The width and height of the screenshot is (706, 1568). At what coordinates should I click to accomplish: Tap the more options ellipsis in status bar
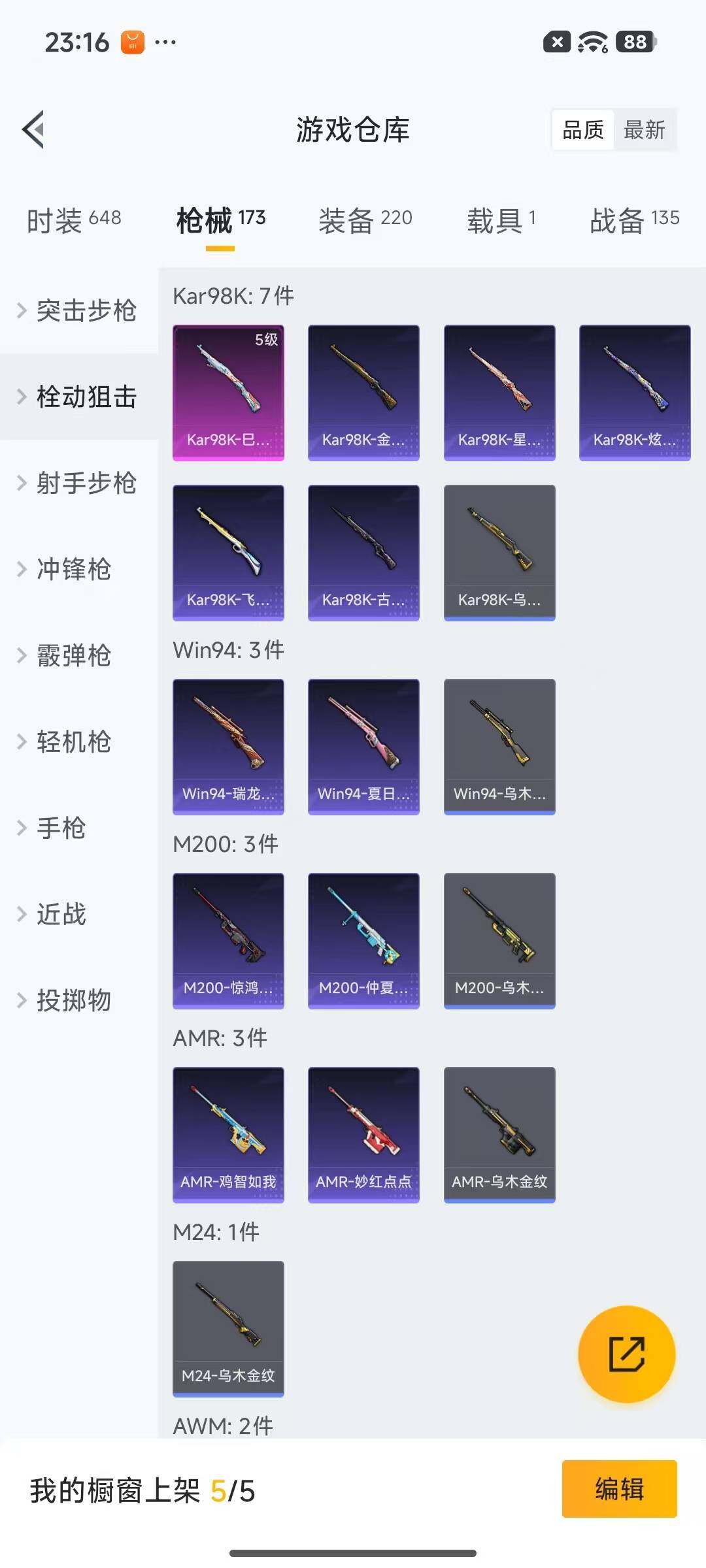(165, 42)
